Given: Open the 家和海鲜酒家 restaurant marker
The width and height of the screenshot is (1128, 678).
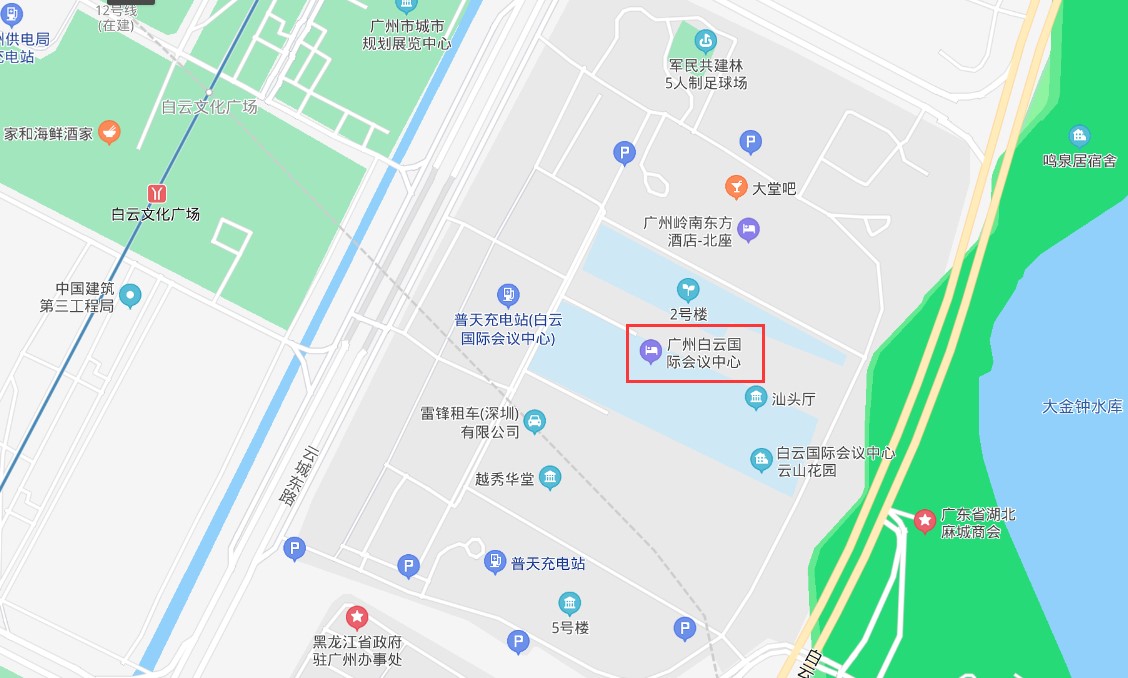Looking at the screenshot, I should click(110, 132).
